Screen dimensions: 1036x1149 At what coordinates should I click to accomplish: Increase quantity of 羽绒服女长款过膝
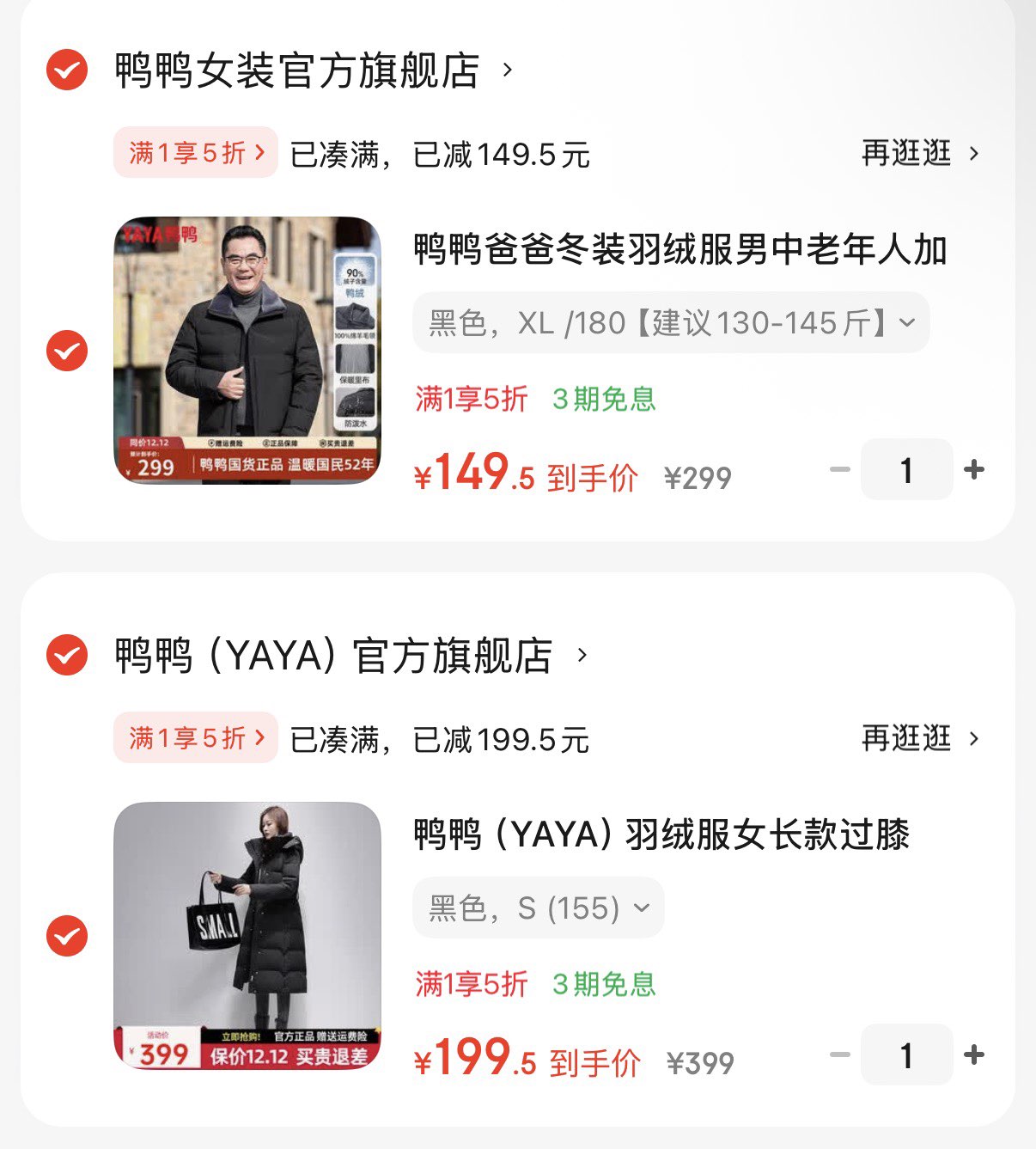974,1054
